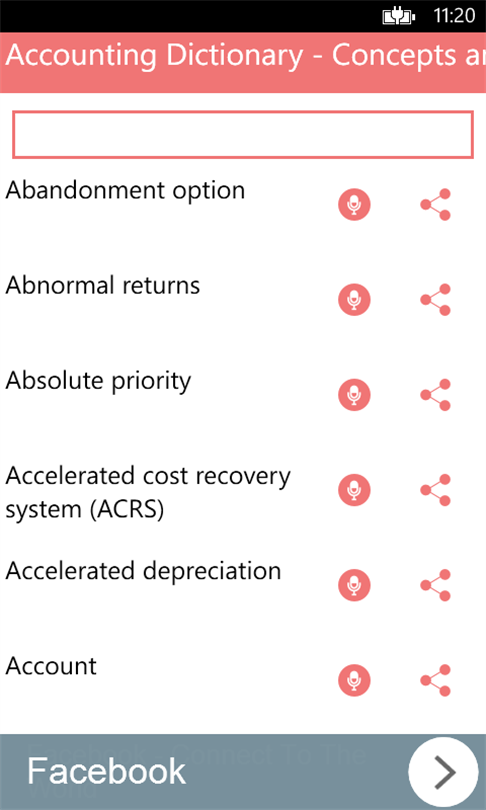Open the Absolute priority entry
The image size is (486, 810).
tap(98, 381)
